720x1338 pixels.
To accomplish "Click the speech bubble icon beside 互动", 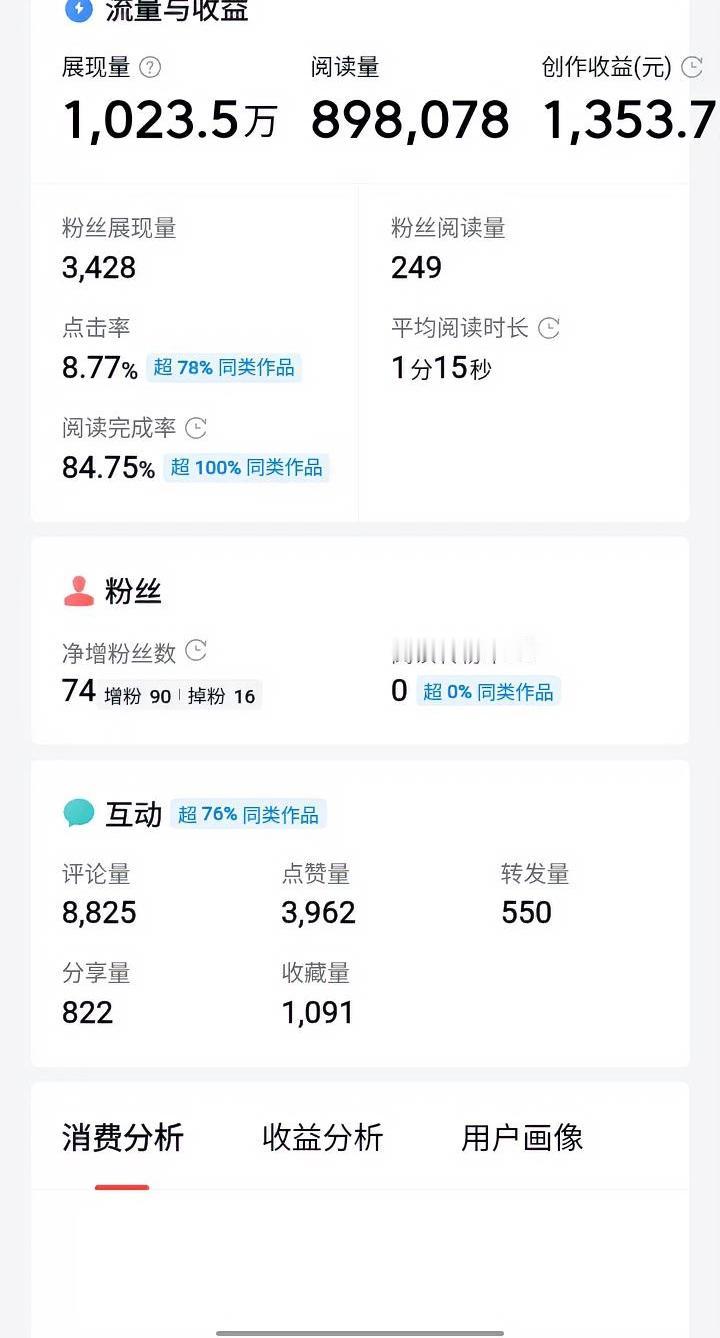I will (x=77, y=813).
